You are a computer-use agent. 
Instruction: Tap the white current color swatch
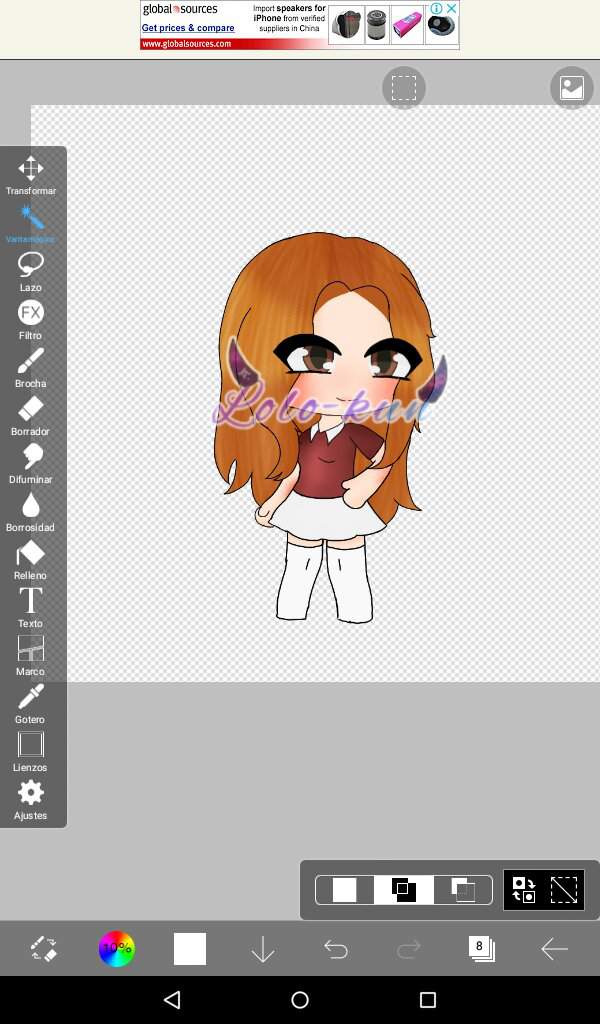pos(190,948)
